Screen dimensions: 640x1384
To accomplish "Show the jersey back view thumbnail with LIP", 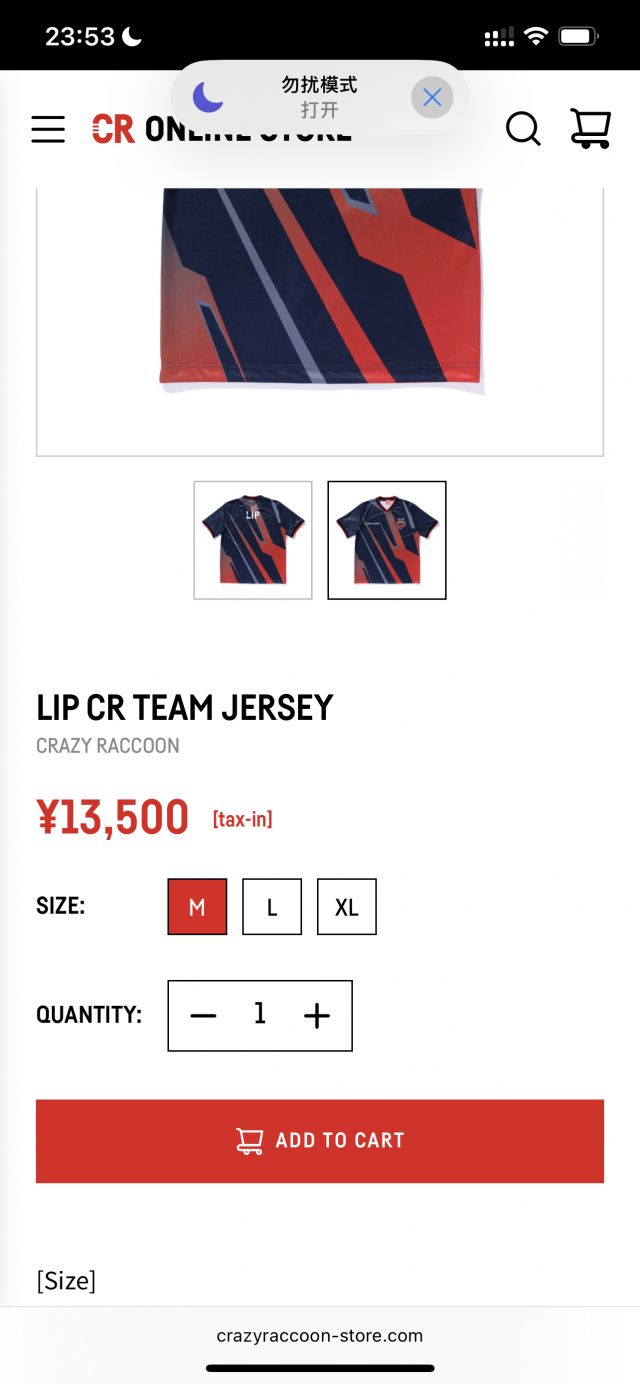I will 253,540.
